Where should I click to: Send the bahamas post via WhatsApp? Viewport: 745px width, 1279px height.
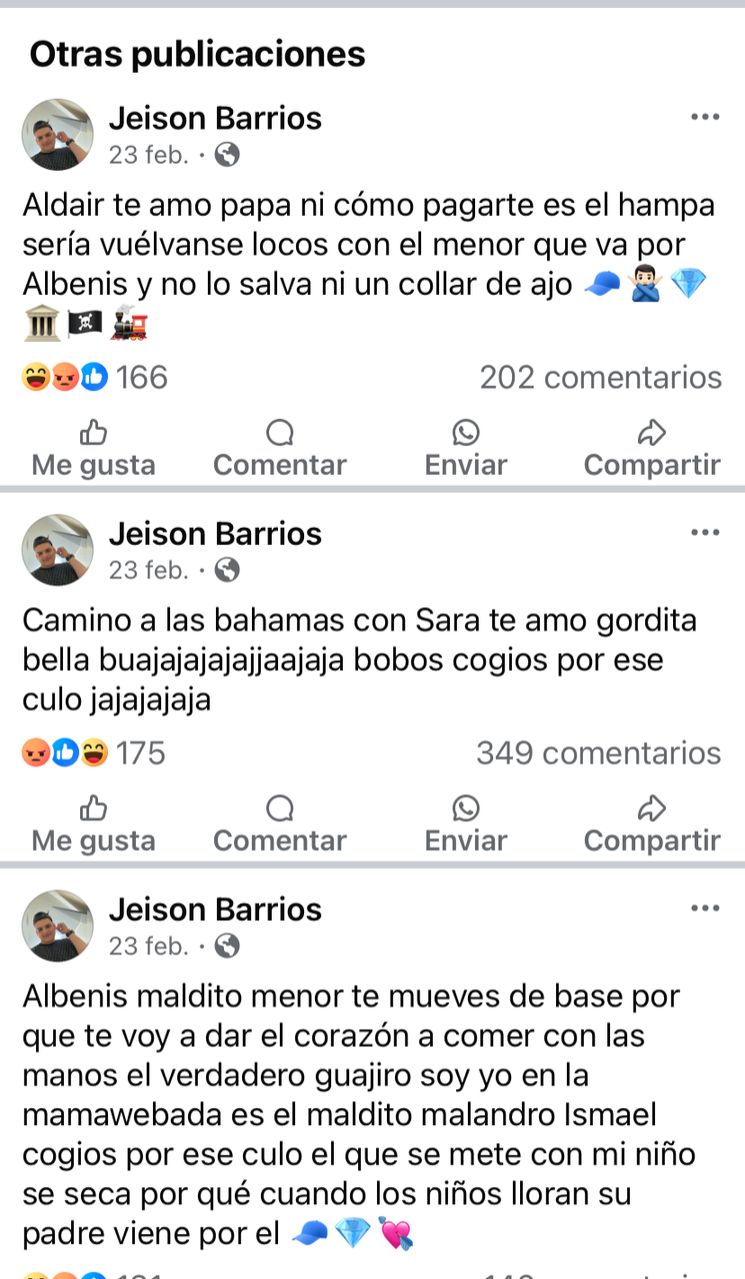pyautogui.click(x=465, y=823)
